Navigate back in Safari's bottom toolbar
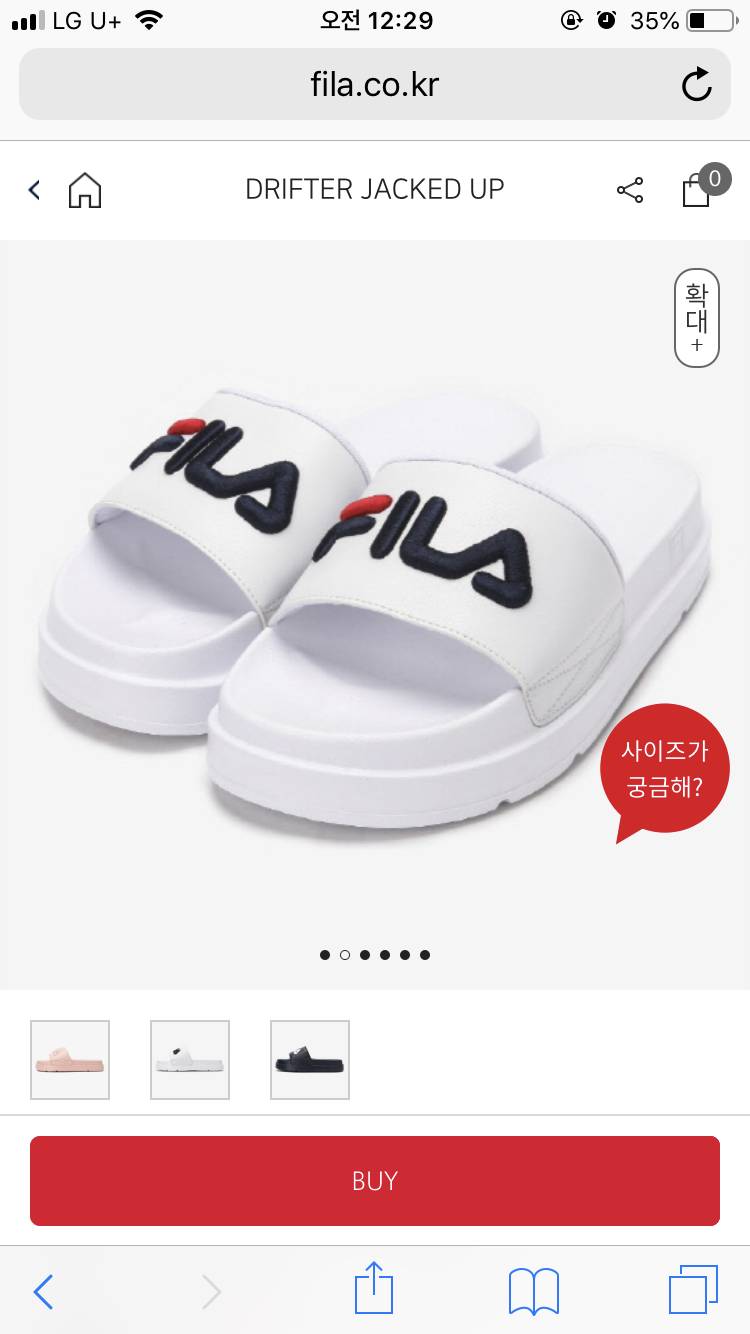 pos(43,1291)
